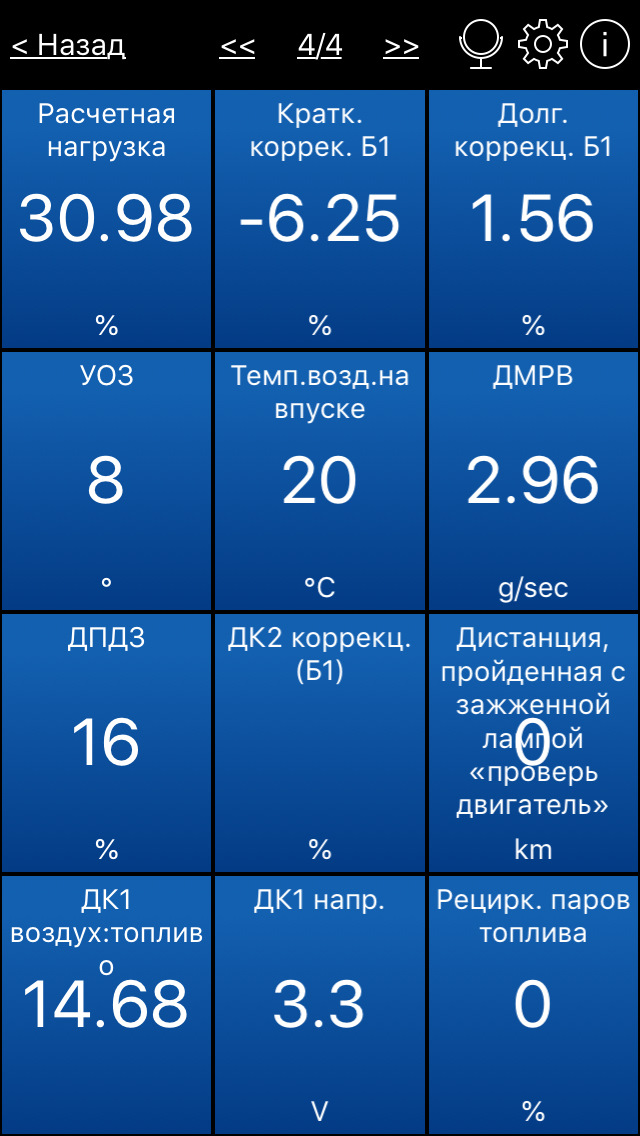Image resolution: width=640 pixels, height=1136 pixels.
Task: Select the Кратк. коррек. Б1 tile
Action: pyautogui.click(x=320, y=219)
